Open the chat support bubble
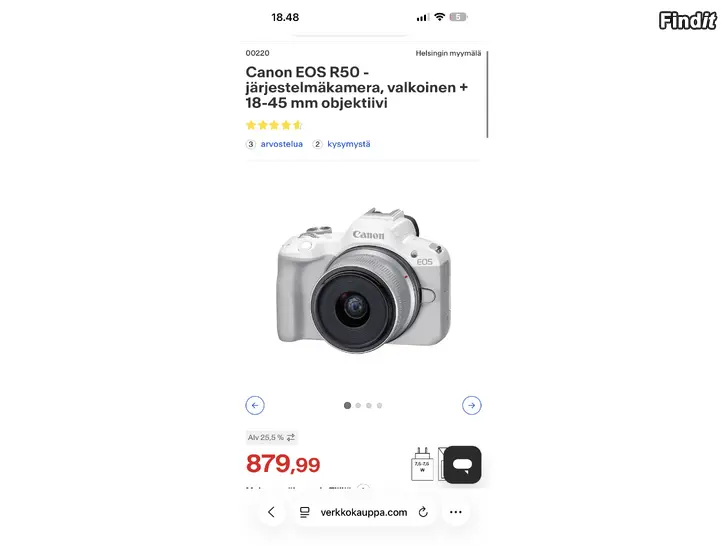 point(462,465)
